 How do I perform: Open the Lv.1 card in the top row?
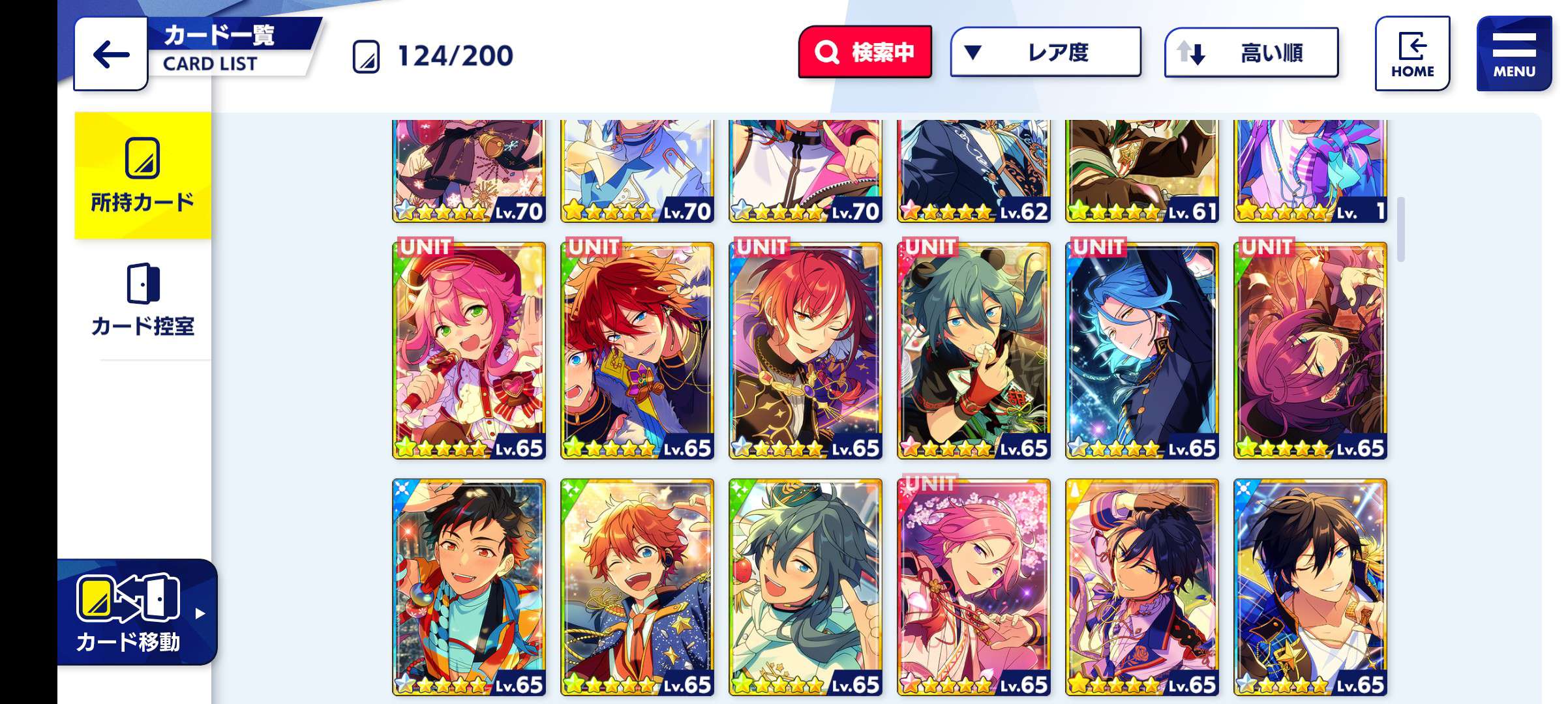(1310, 171)
